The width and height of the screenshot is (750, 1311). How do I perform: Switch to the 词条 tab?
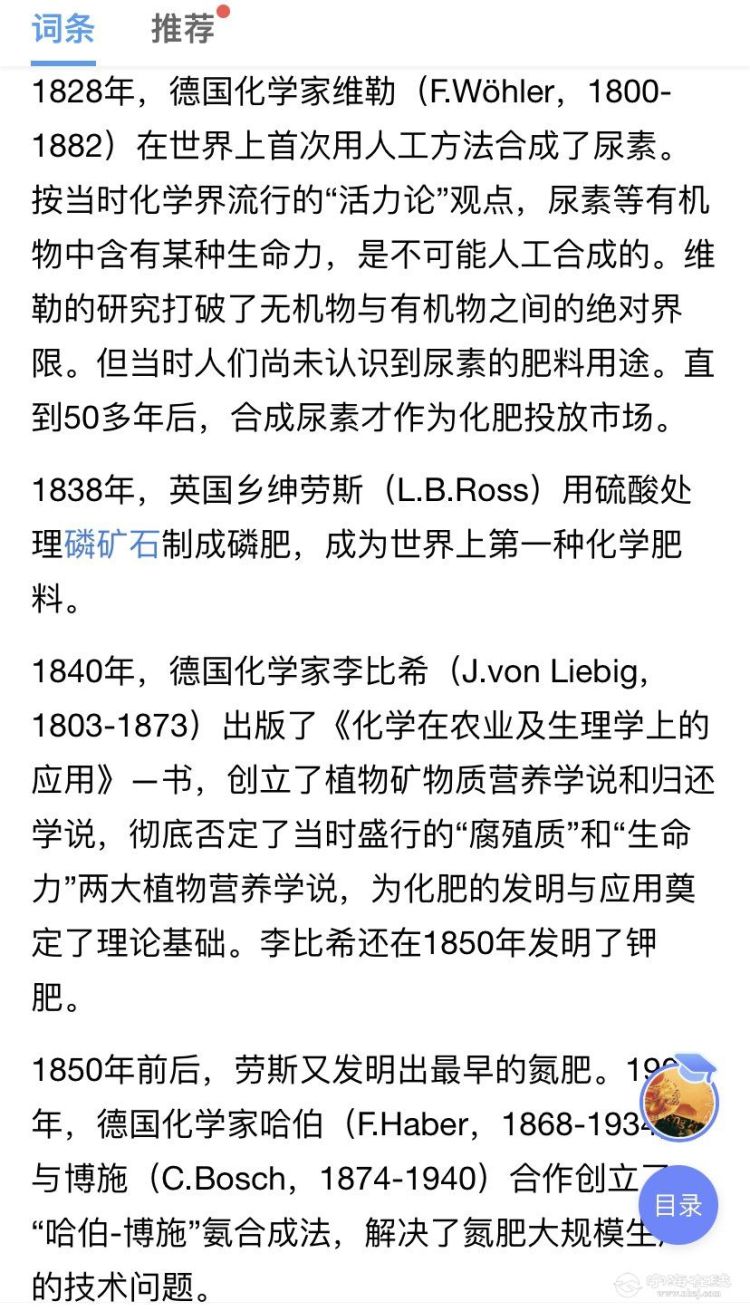coord(63,27)
